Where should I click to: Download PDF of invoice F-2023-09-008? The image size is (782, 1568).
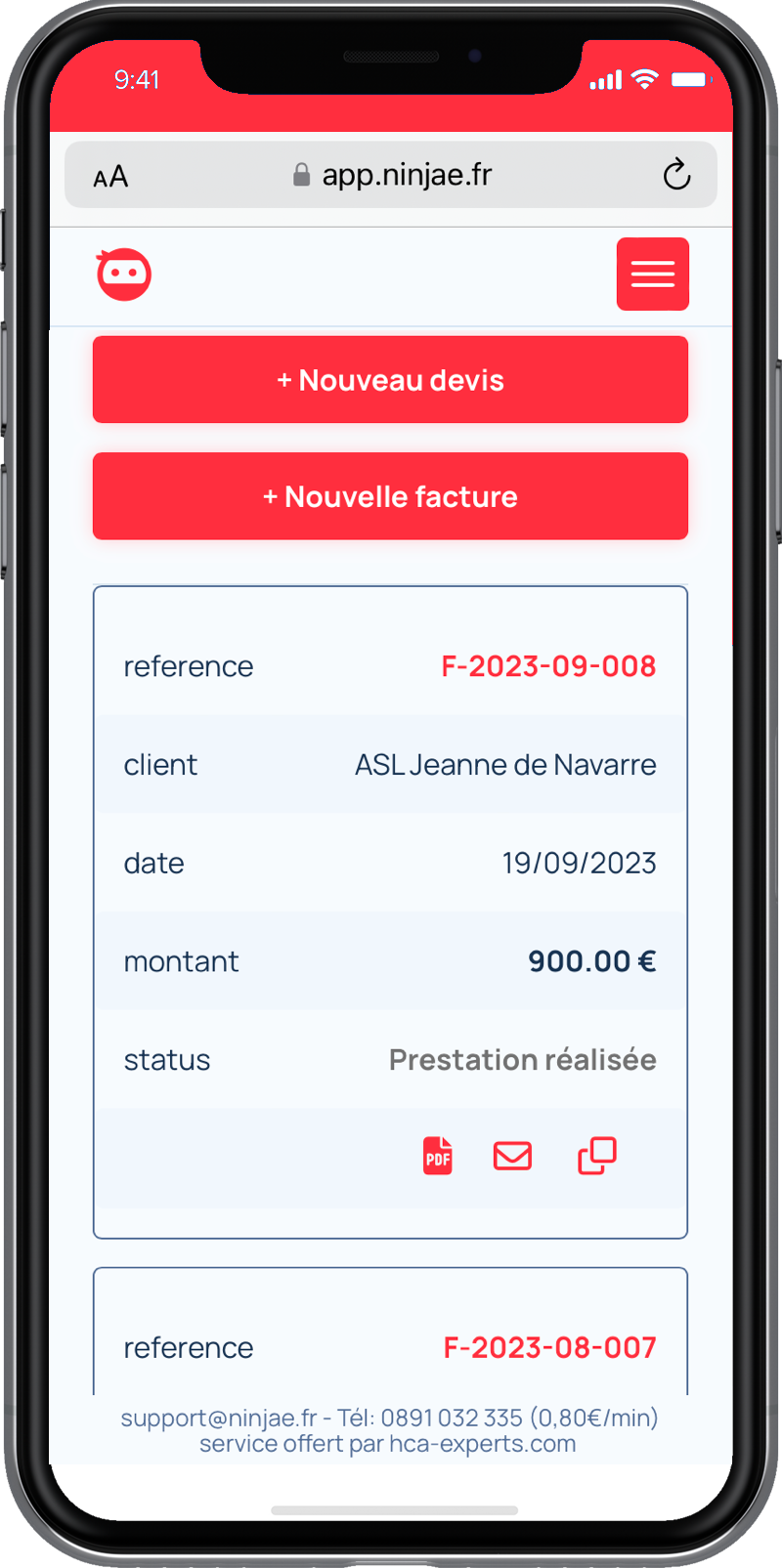coord(438,1156)
